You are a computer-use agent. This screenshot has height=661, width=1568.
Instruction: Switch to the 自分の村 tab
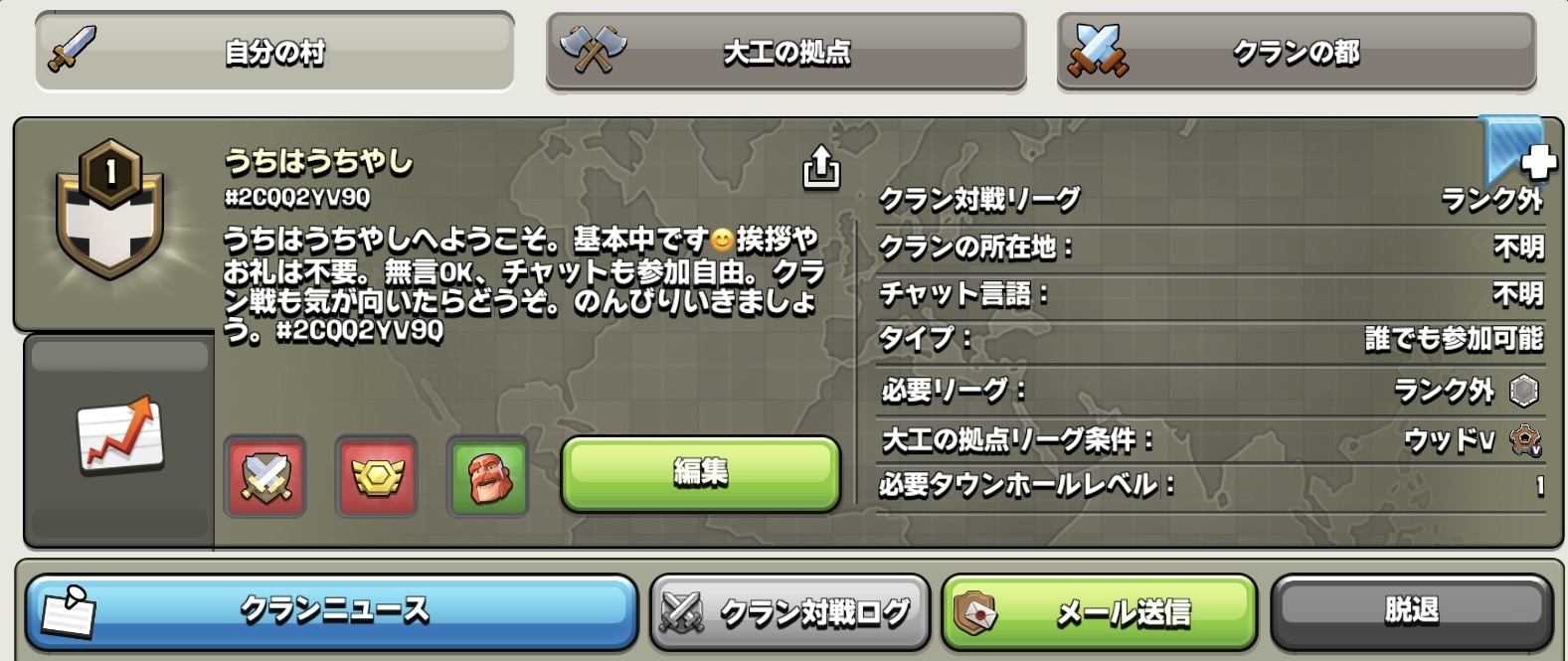click(x=274, y=52)
